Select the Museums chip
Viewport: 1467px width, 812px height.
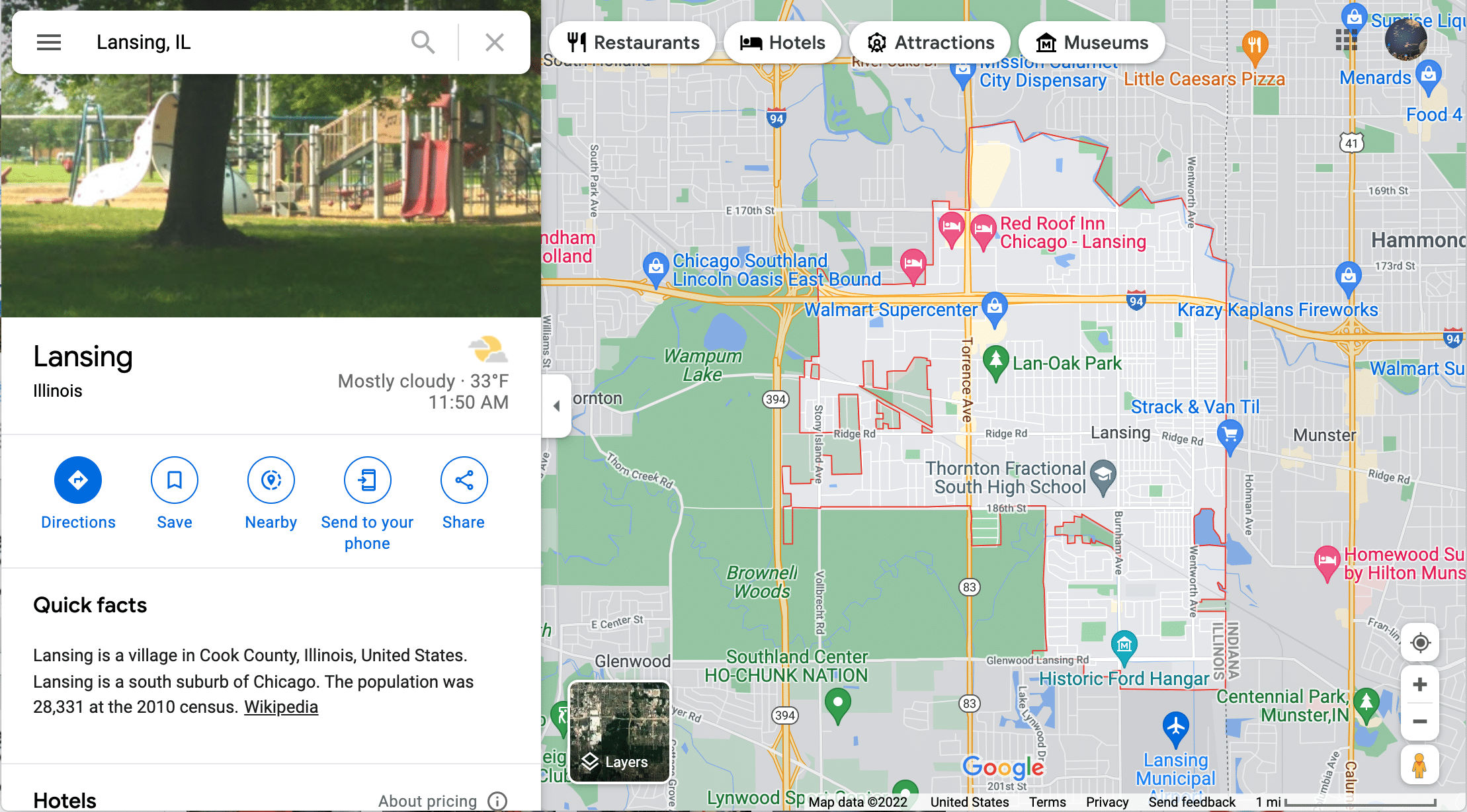tap(1092, 42)
